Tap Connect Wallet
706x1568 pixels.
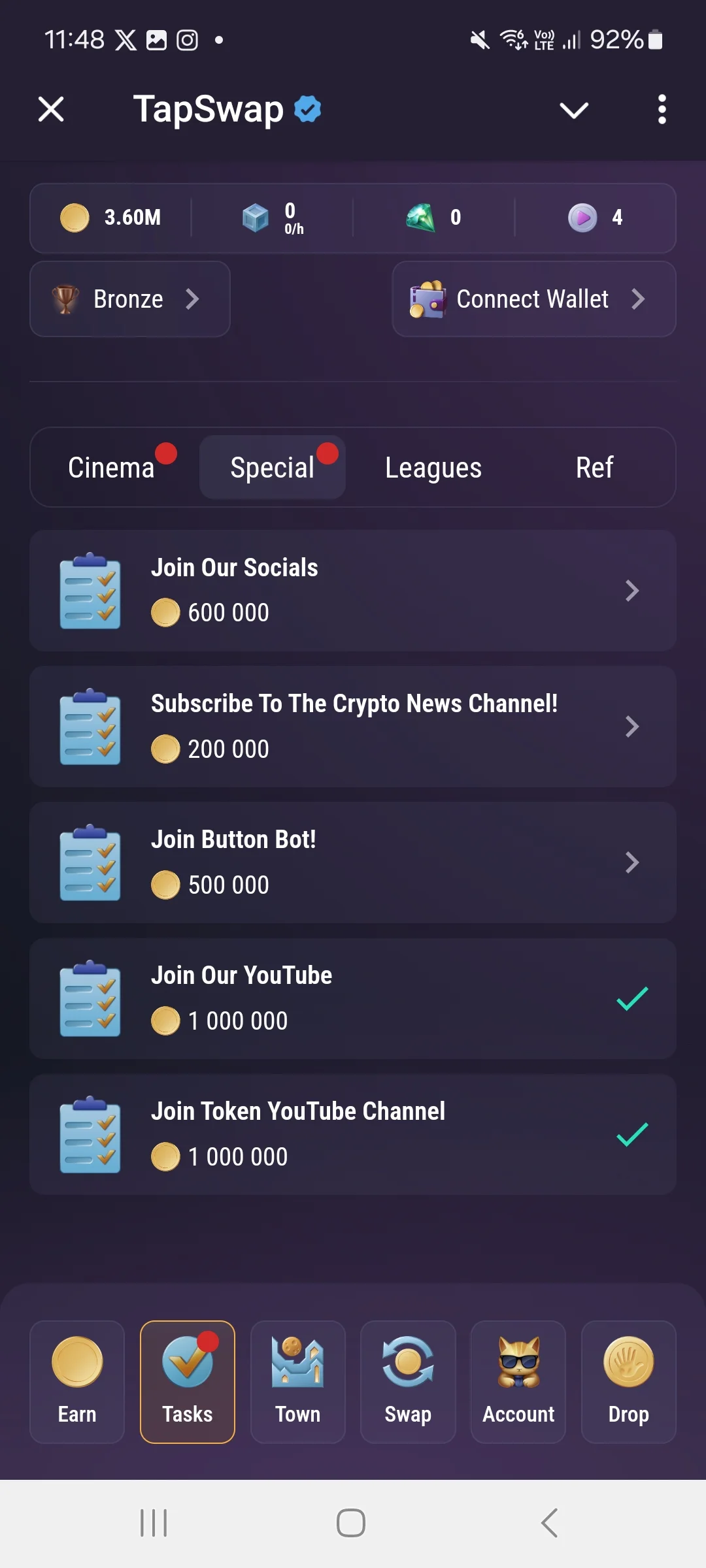[534, 299]
